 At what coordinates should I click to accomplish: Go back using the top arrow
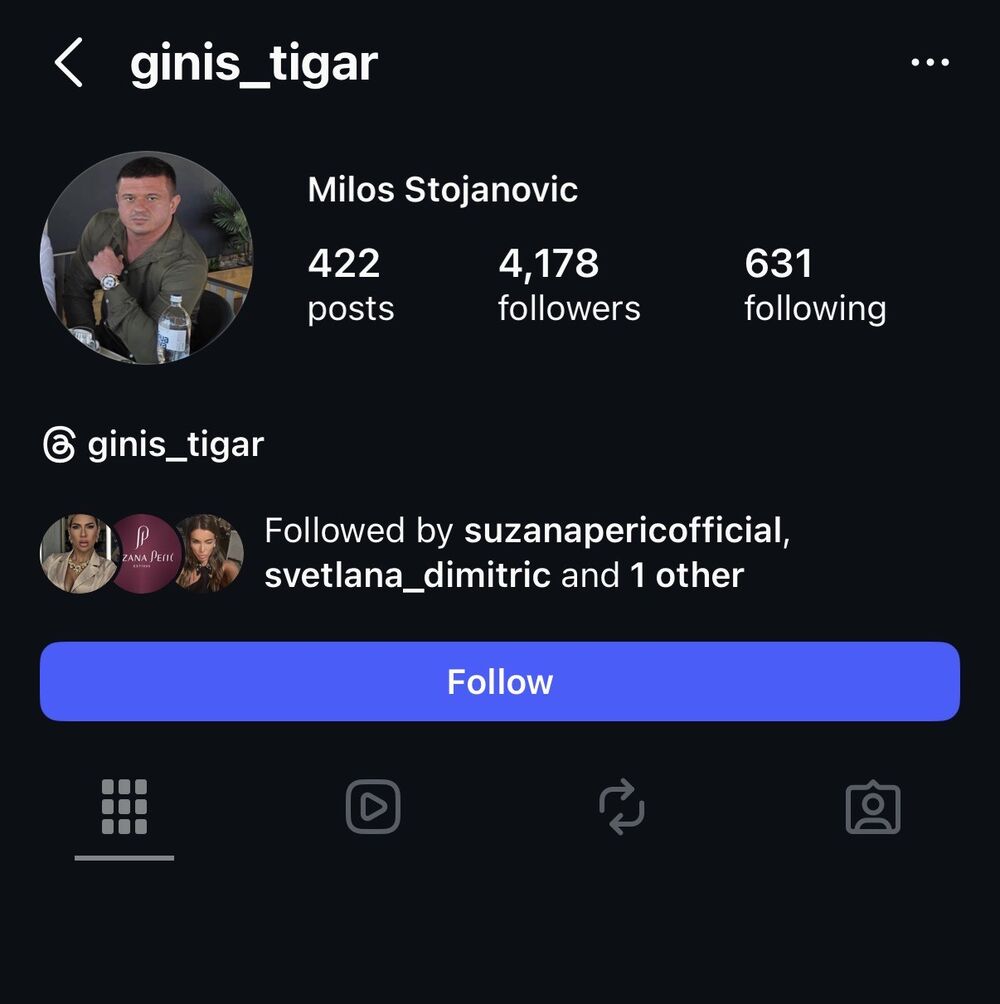(68, 63)
